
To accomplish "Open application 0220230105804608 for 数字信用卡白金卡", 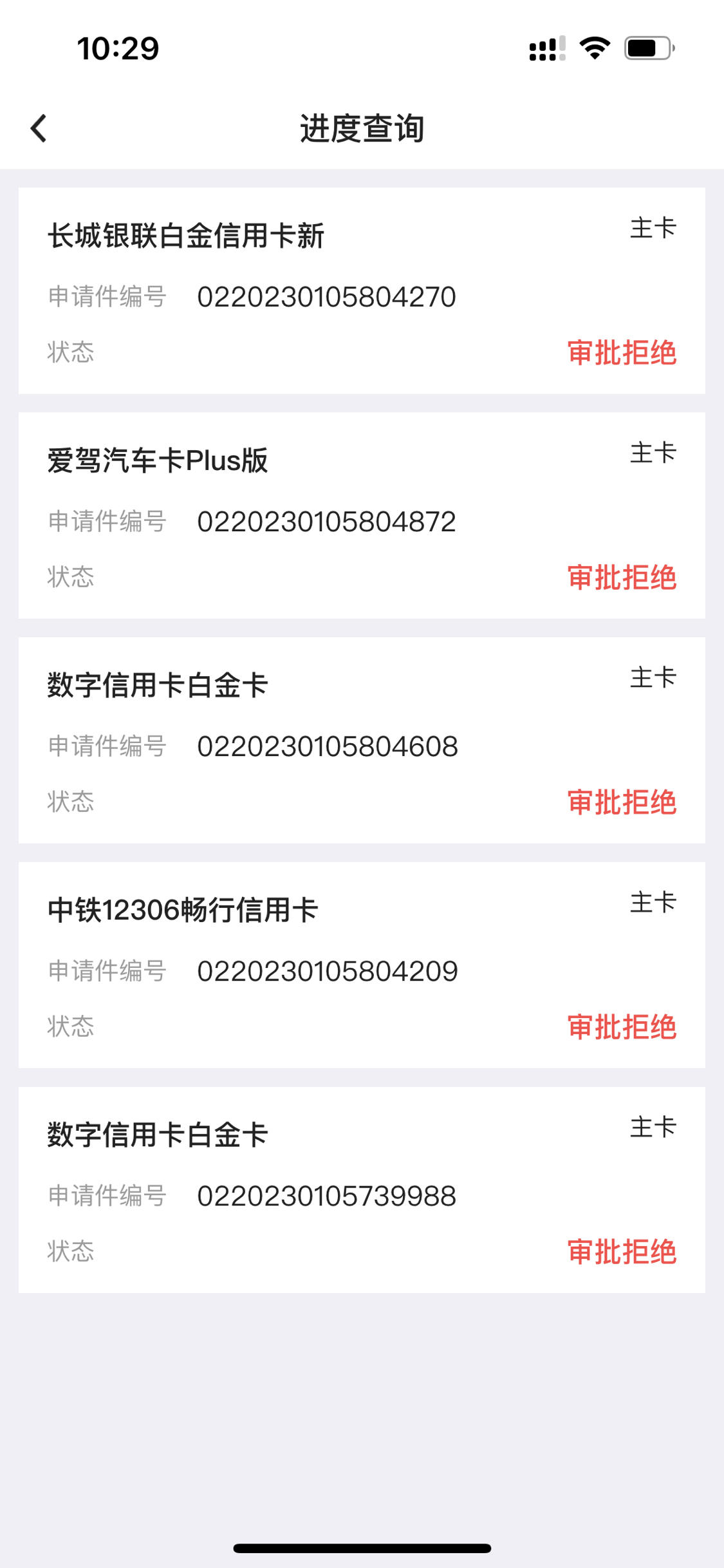I will tap(362, 740).
